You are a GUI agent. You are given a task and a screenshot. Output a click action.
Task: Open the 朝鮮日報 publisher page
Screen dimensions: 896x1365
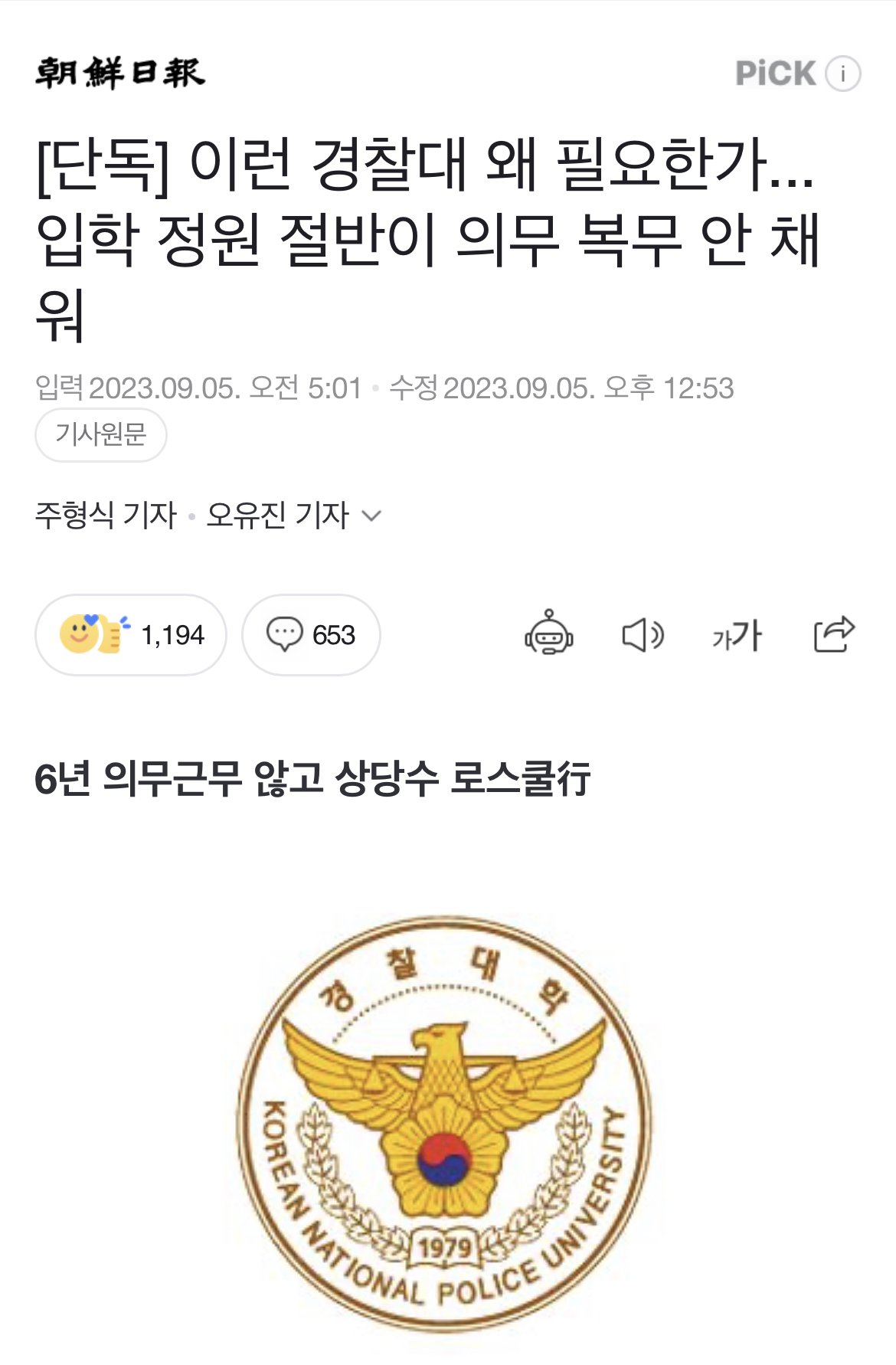[120, 73]
